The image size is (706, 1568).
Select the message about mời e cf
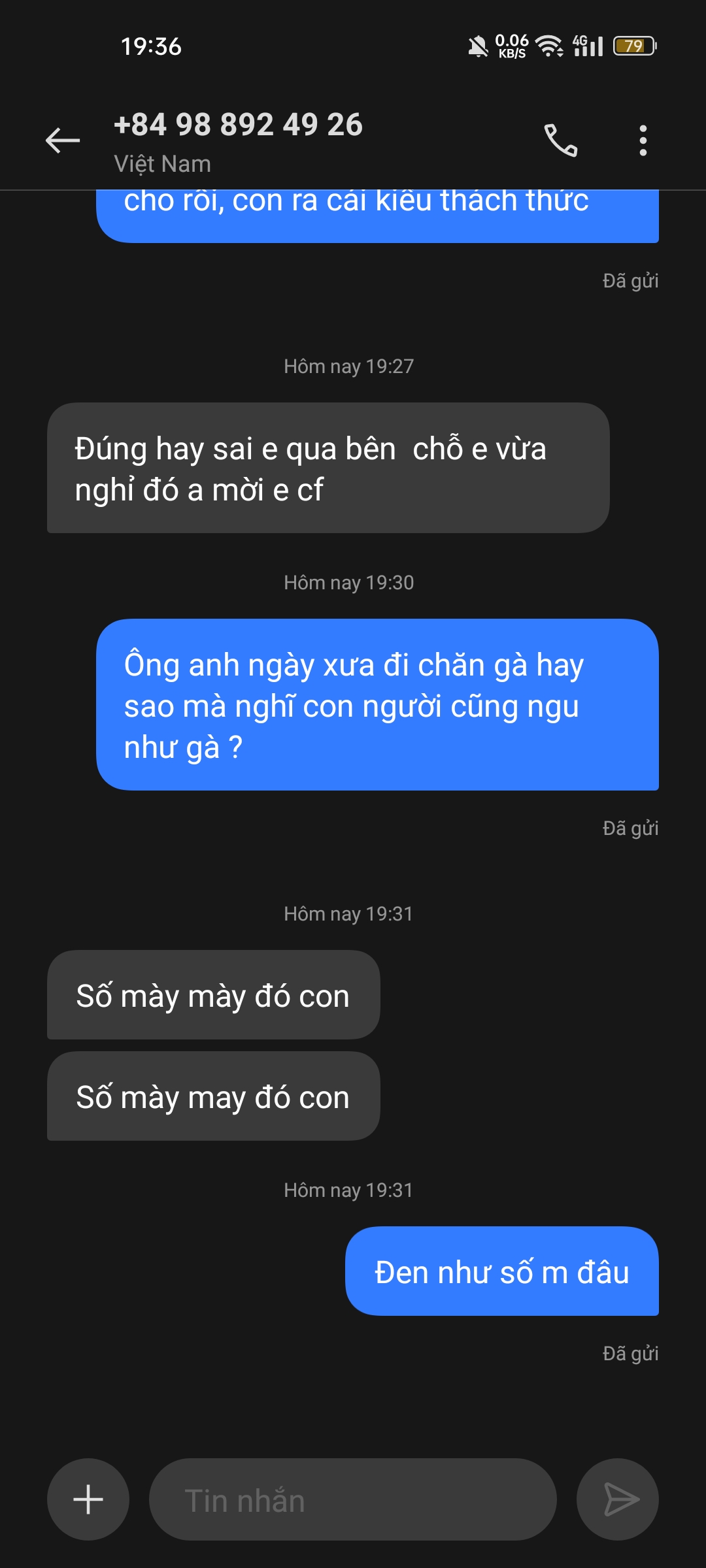[x=327, y=467]
